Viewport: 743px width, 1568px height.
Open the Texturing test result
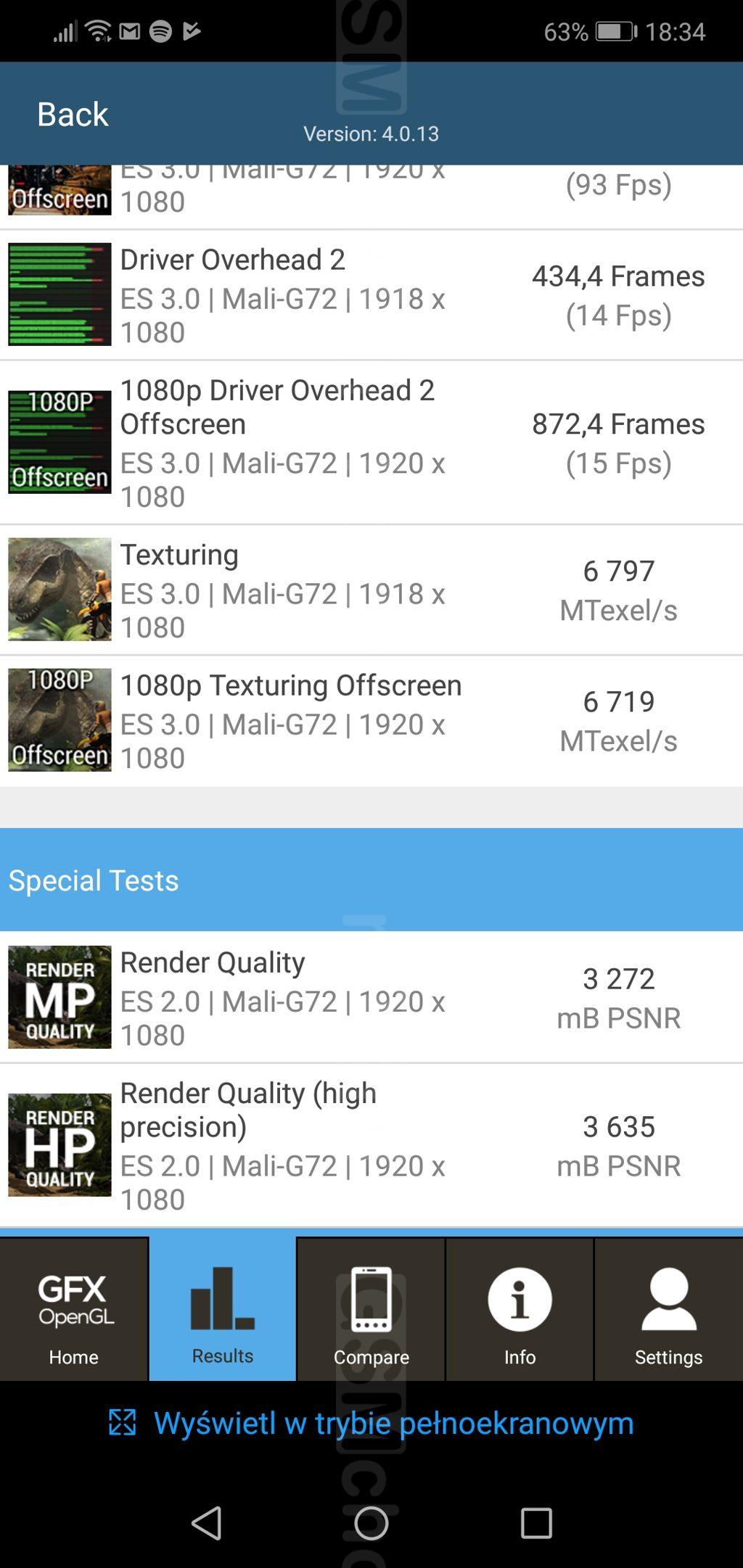[x=370, y=590]
